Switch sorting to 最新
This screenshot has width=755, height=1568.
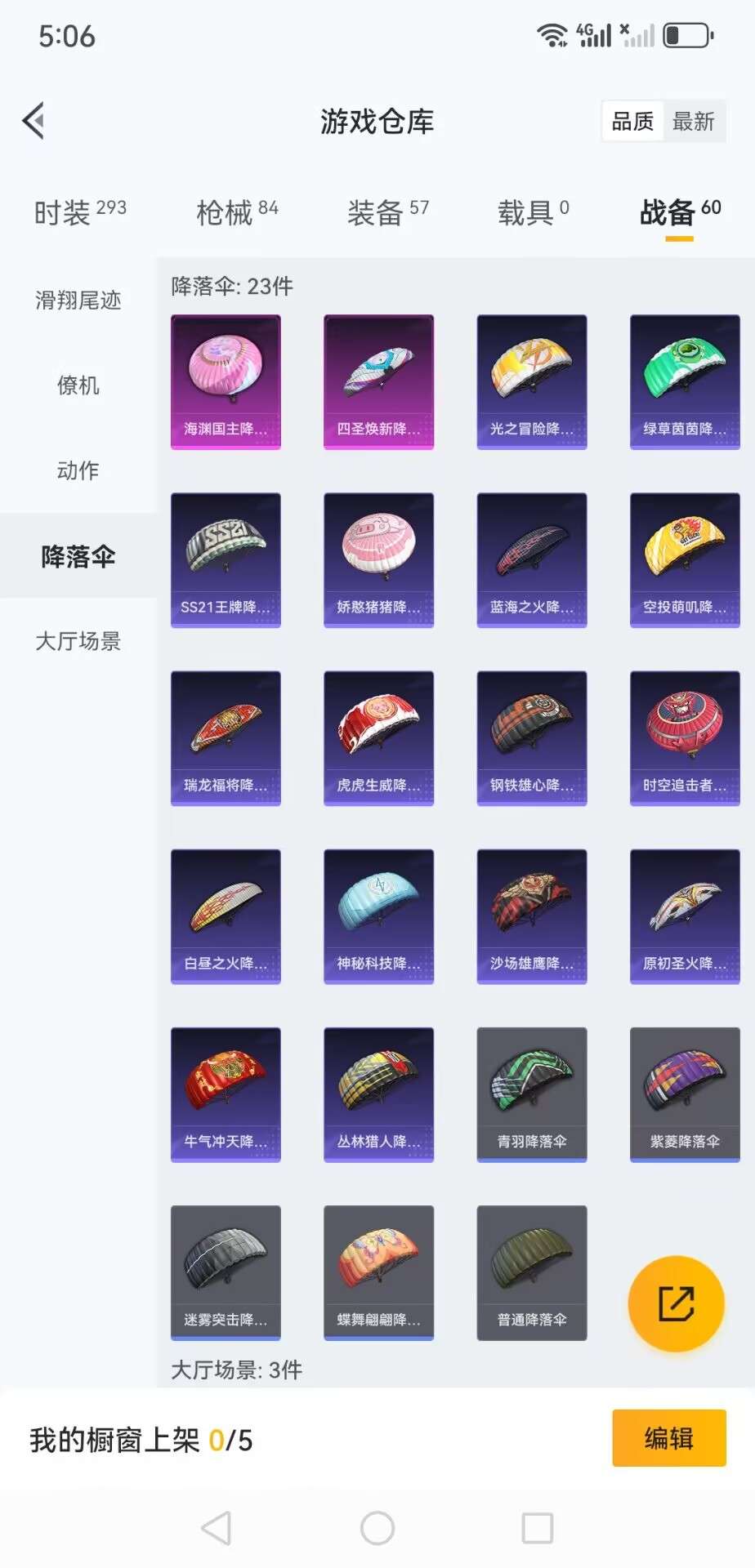point(694,121)
